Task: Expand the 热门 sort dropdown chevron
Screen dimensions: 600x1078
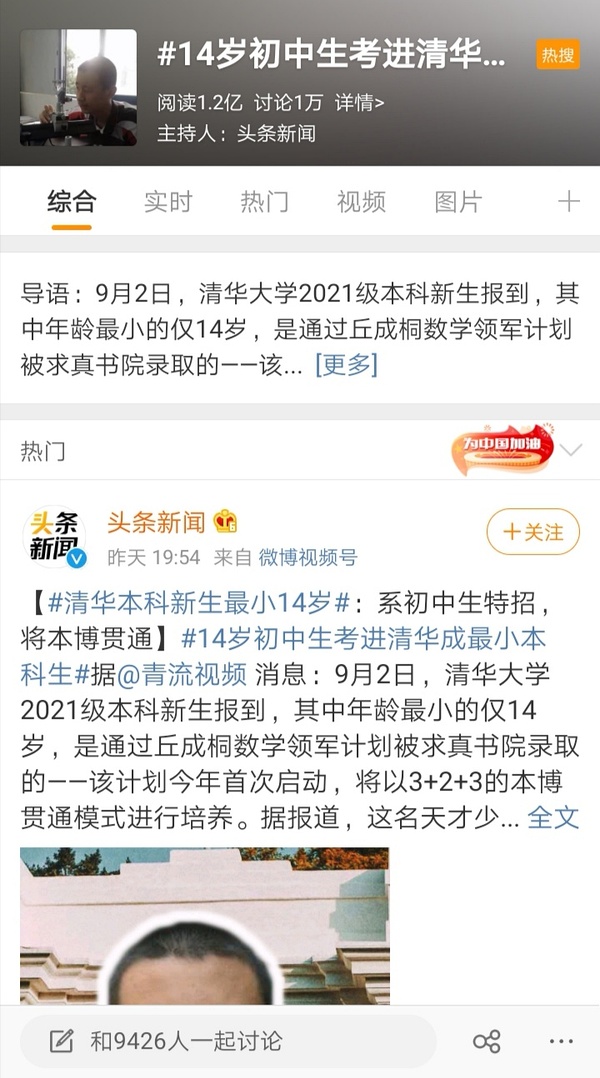Action: (x=570, y=451)
